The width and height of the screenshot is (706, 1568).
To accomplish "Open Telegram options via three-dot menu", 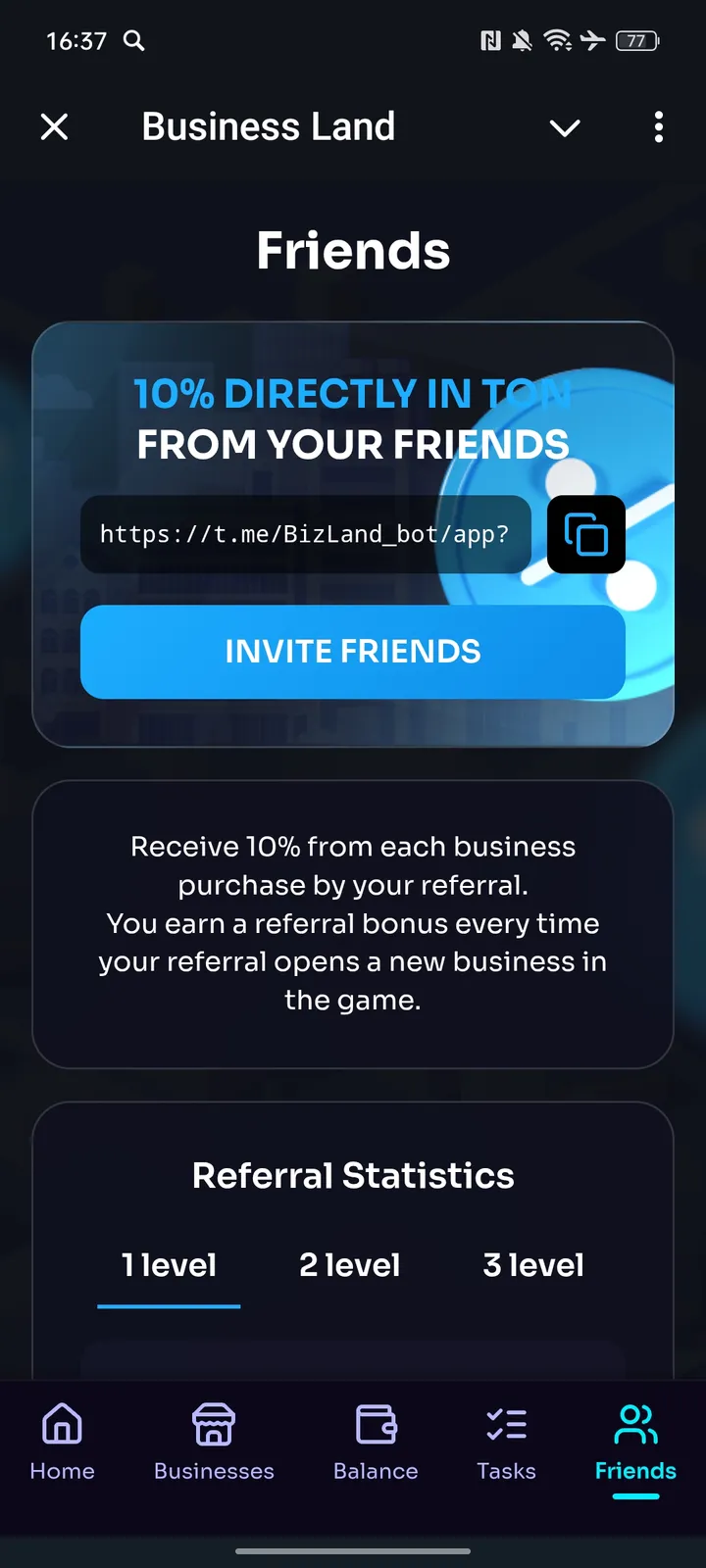I will point(658,127).
